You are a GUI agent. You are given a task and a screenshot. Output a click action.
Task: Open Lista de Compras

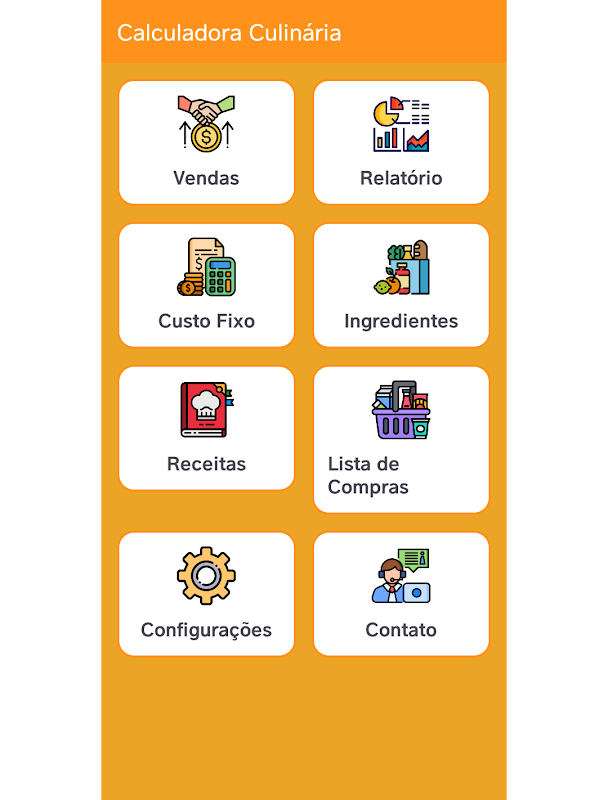[401, 439]
